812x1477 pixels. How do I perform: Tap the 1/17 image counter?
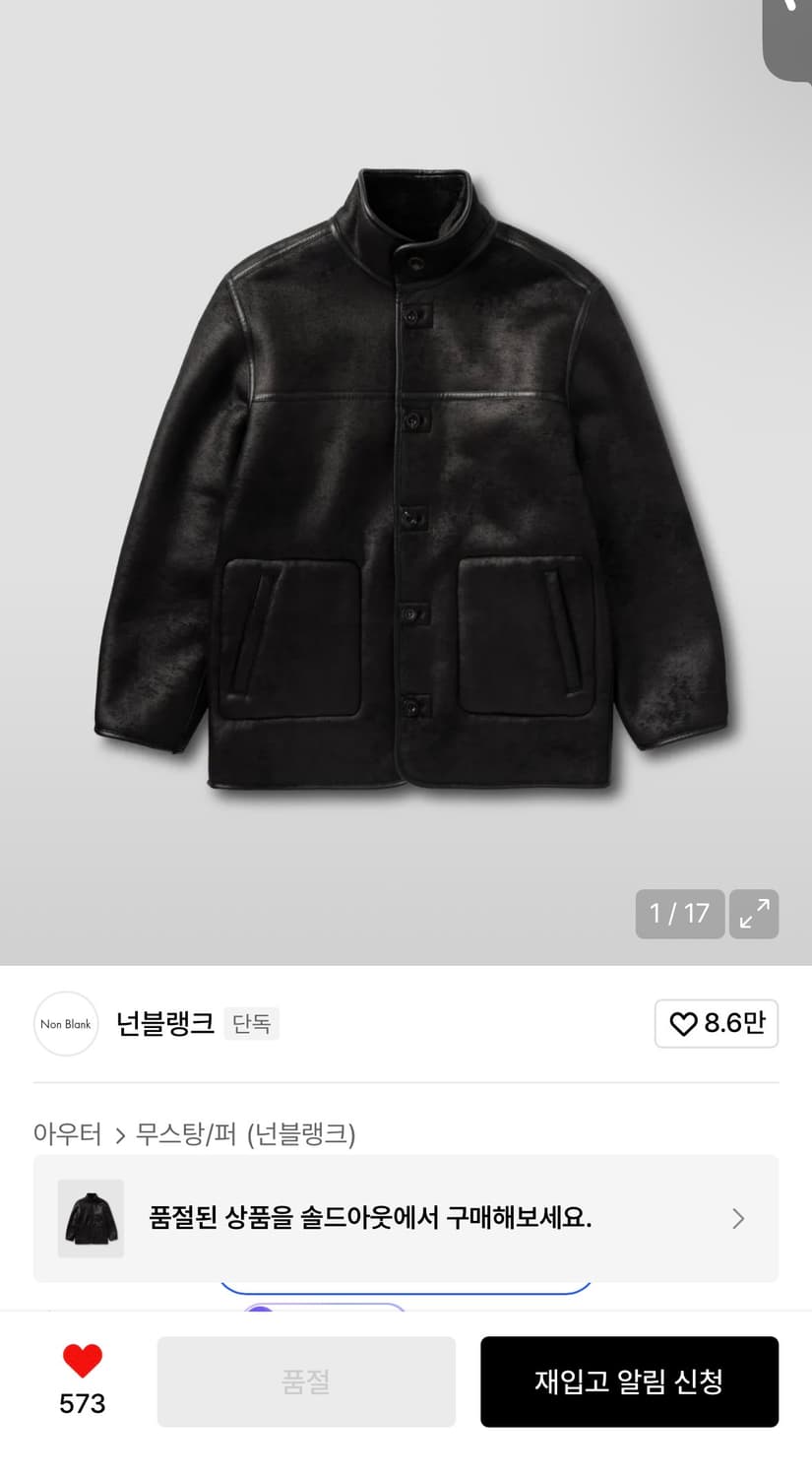(x=679, y=914)
